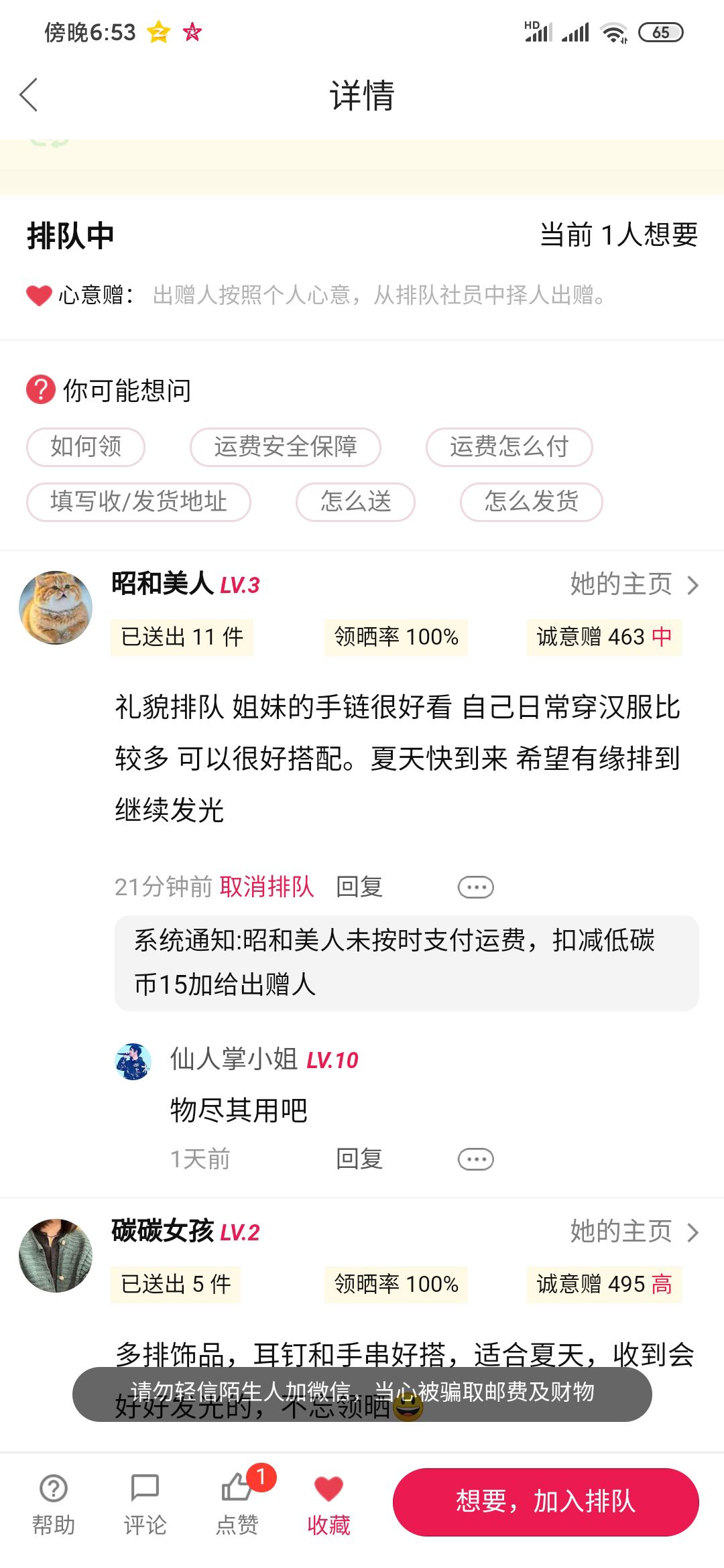Select the 如何领 question chip
The width and height of the screenshot is (724, 1568).
click(x=86, y=447)
